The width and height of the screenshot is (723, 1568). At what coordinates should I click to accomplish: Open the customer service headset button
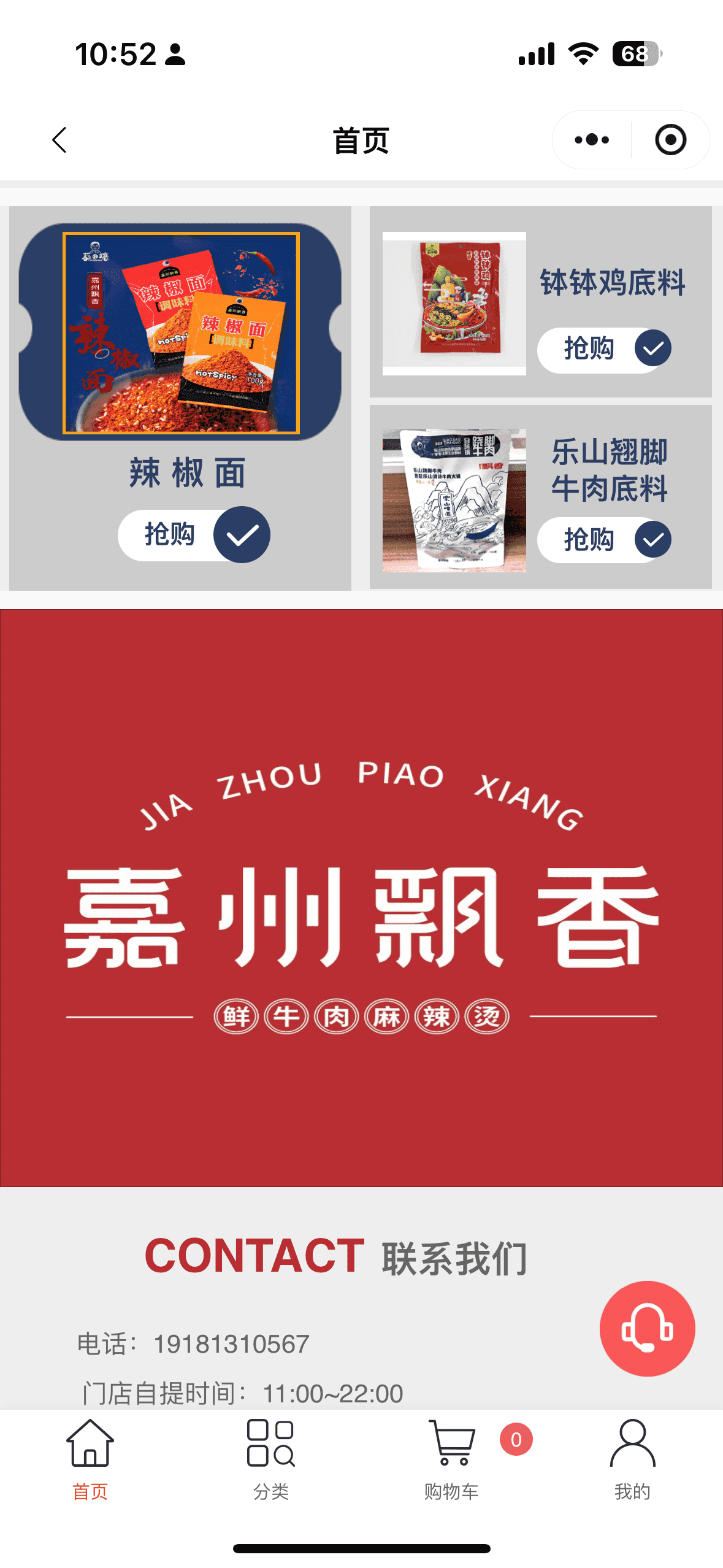(647, 1328)
